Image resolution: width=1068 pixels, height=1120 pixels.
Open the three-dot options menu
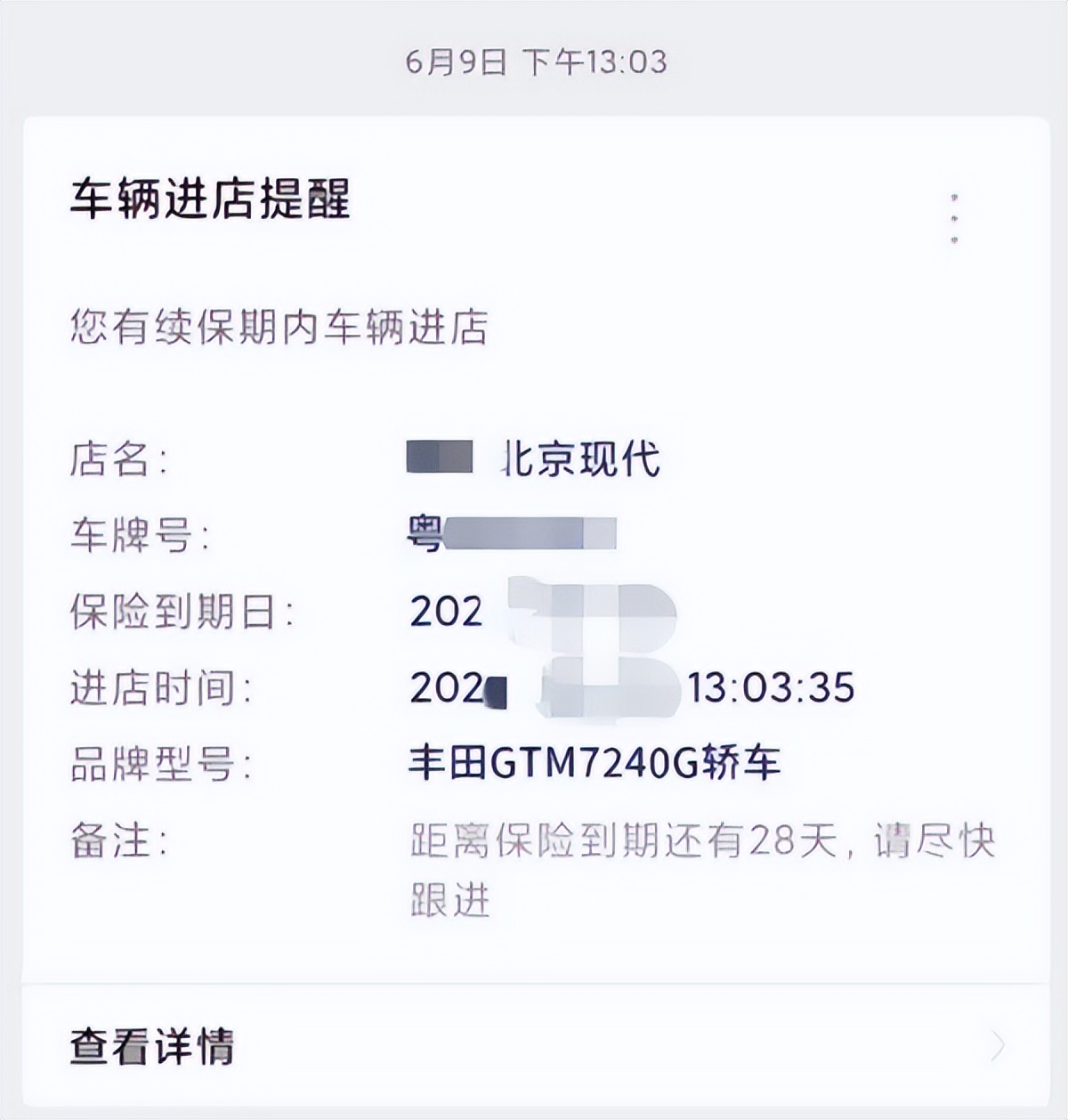click(955, 216)
